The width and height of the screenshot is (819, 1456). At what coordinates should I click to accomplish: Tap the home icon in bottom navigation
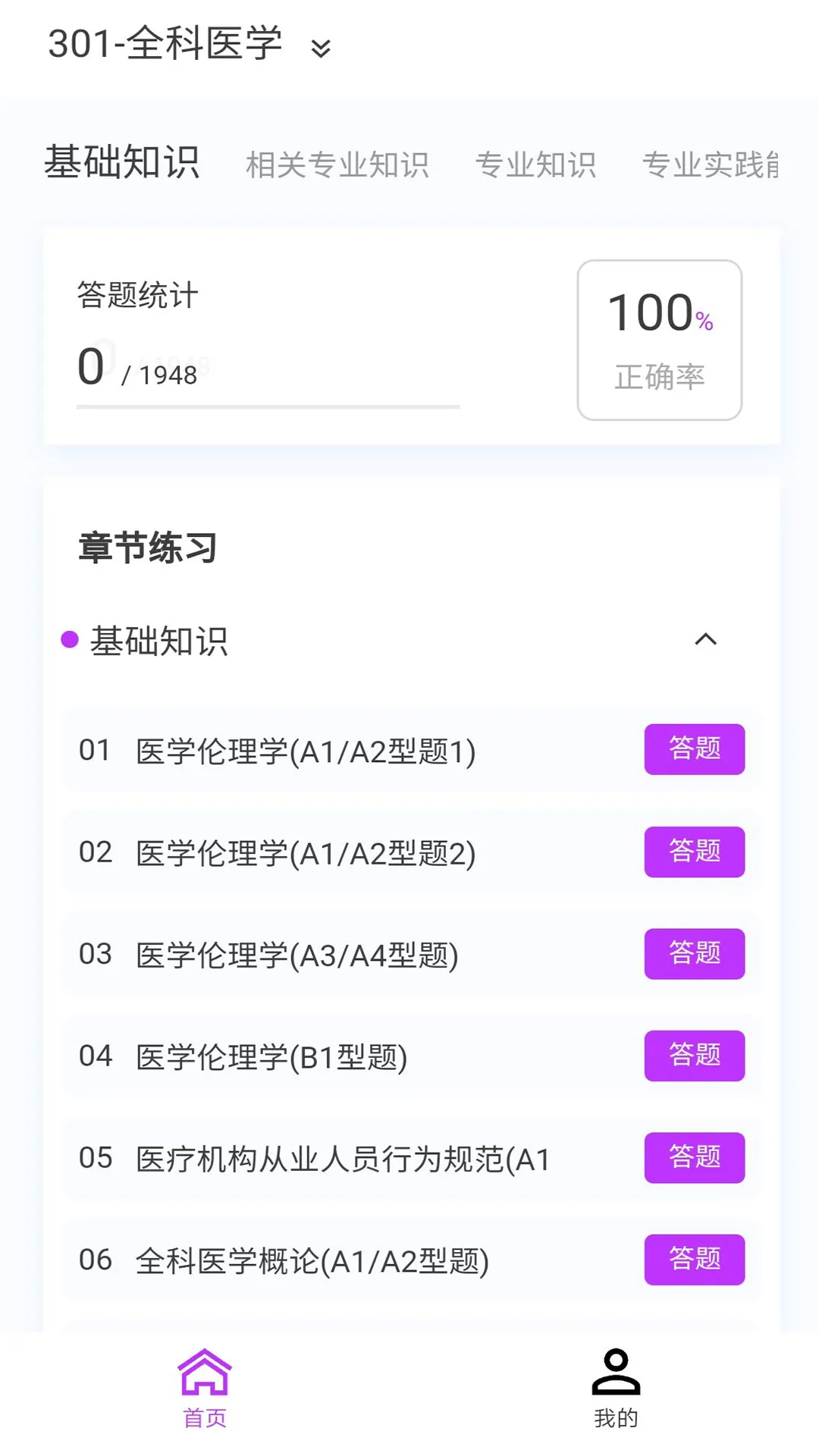(x=205, y=1382)
